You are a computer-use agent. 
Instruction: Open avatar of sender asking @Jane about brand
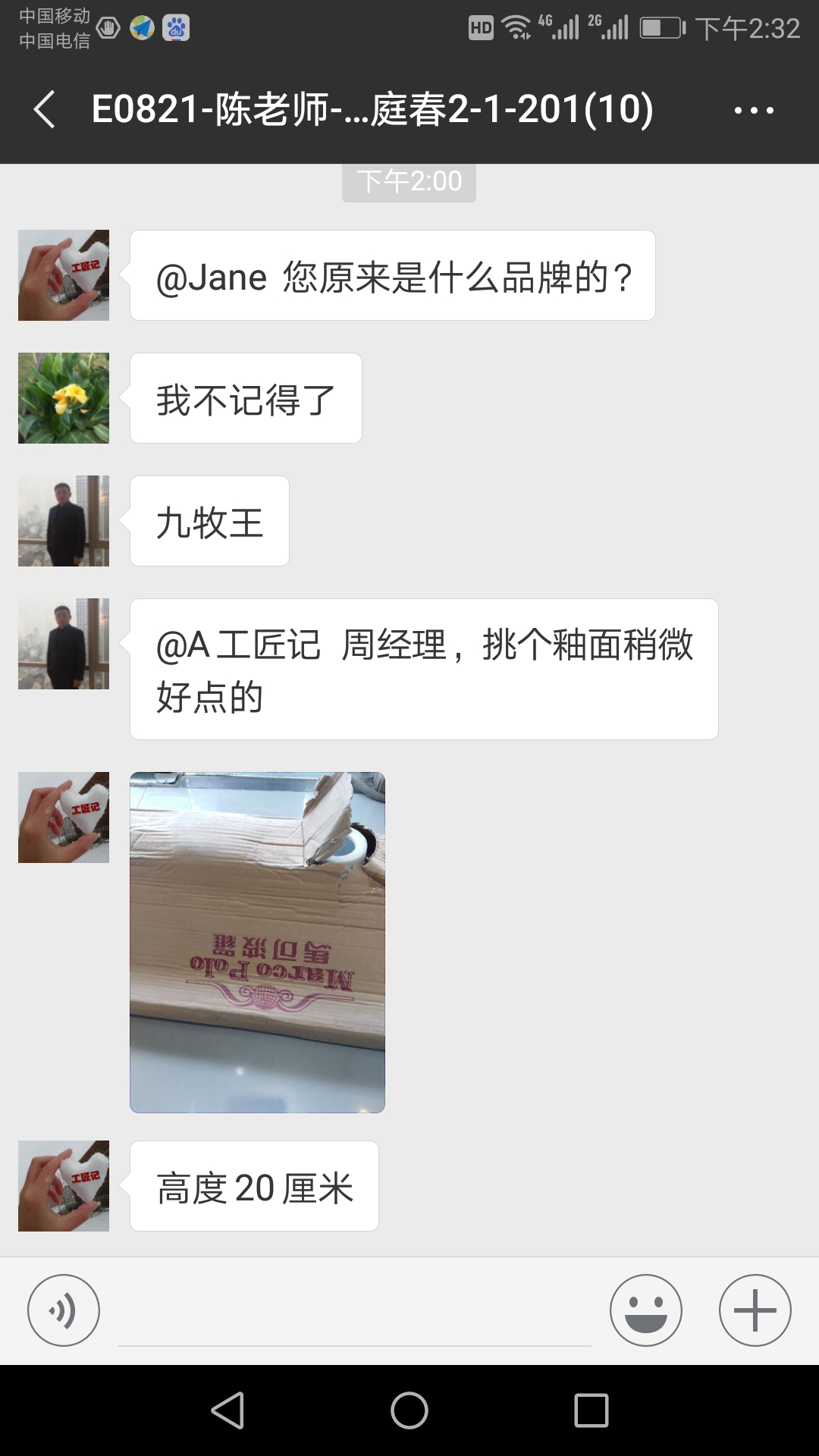[64, 275]
